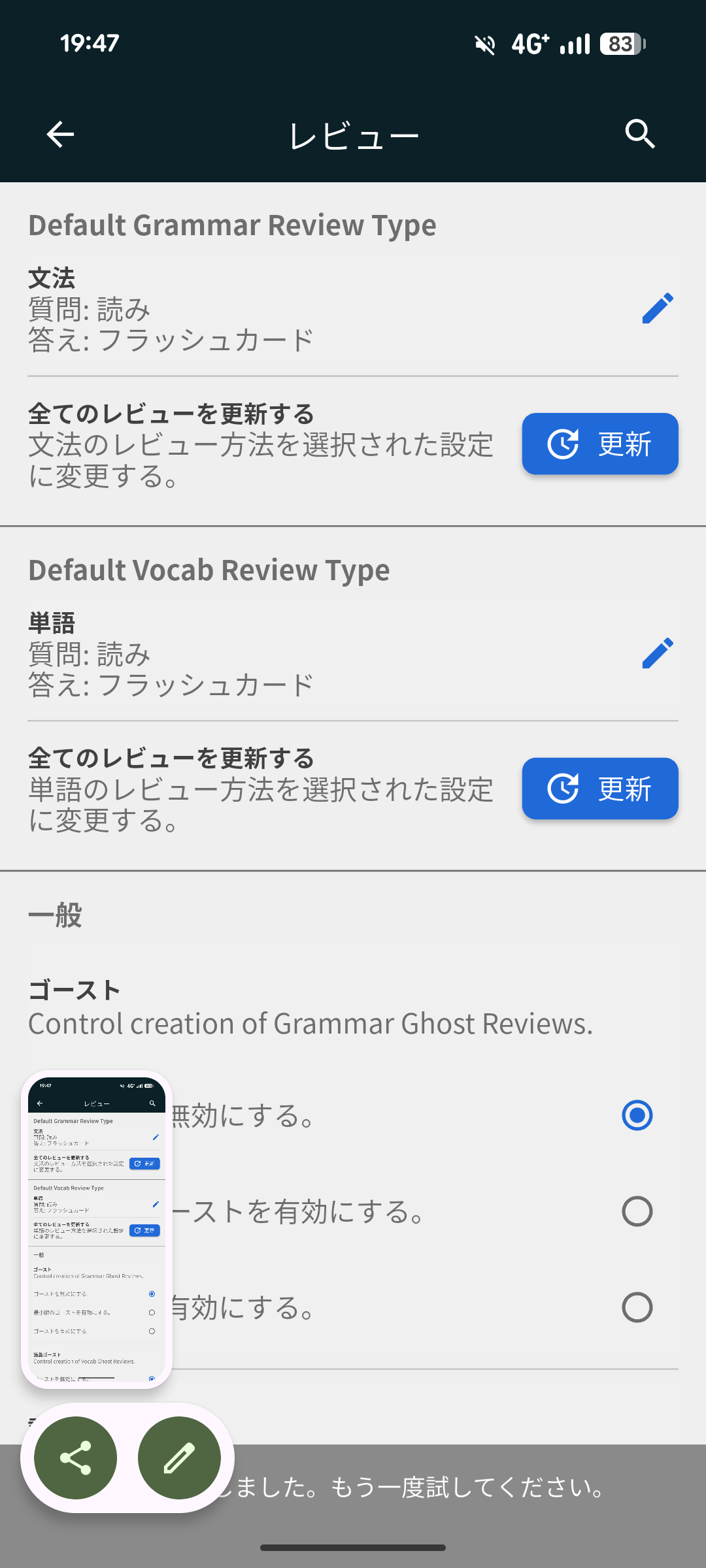Open search in the レビュー settings
Viewport: 706px width, 1568px height.
click(x=639, y=135)
